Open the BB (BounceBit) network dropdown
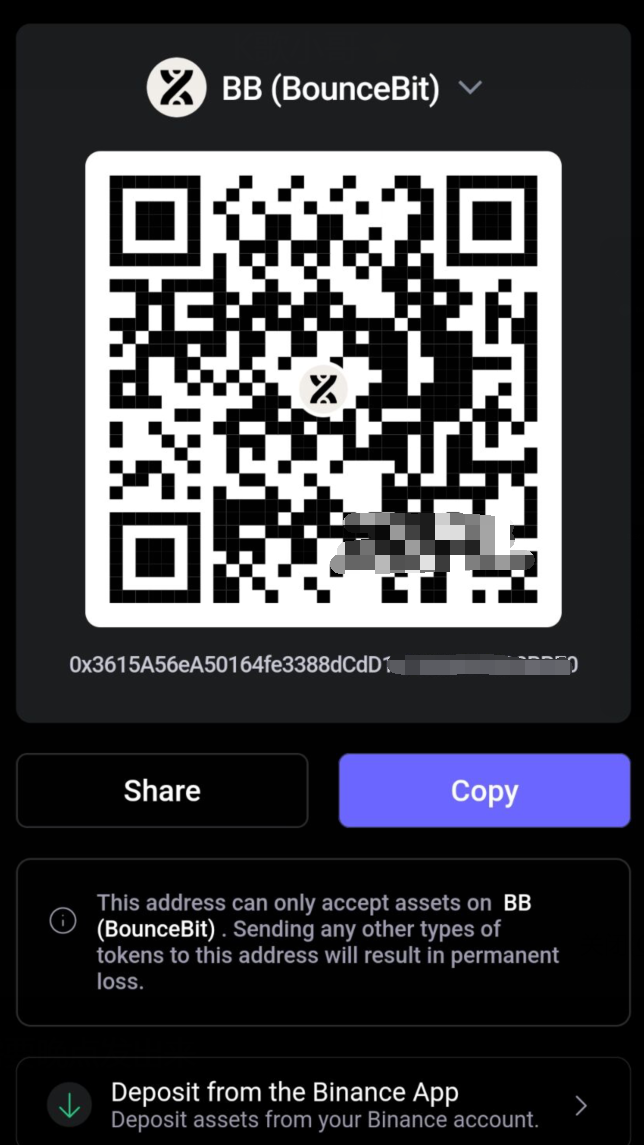 [469, 88]
